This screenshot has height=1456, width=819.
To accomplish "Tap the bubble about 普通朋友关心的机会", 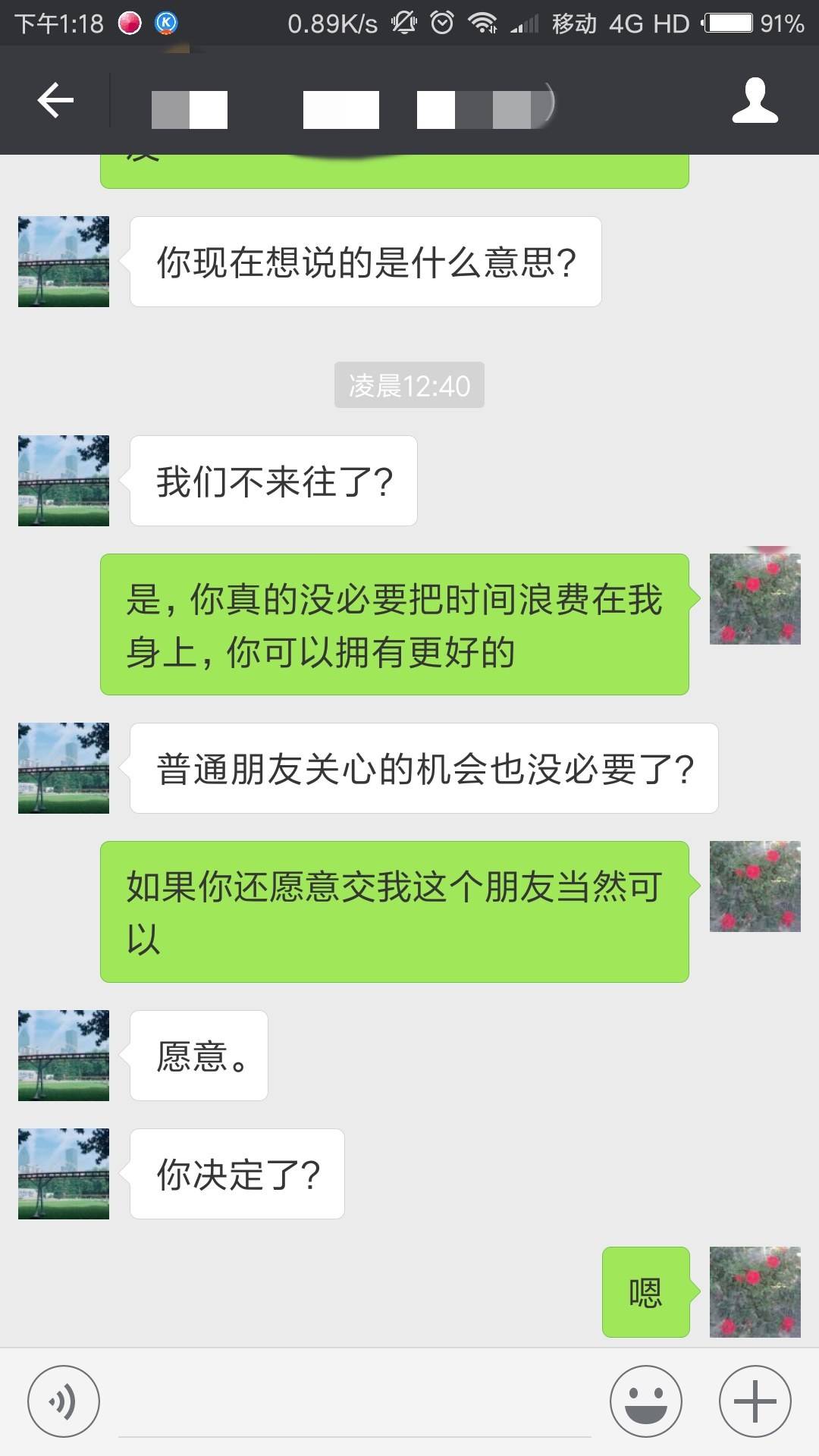I will [424, 767].
